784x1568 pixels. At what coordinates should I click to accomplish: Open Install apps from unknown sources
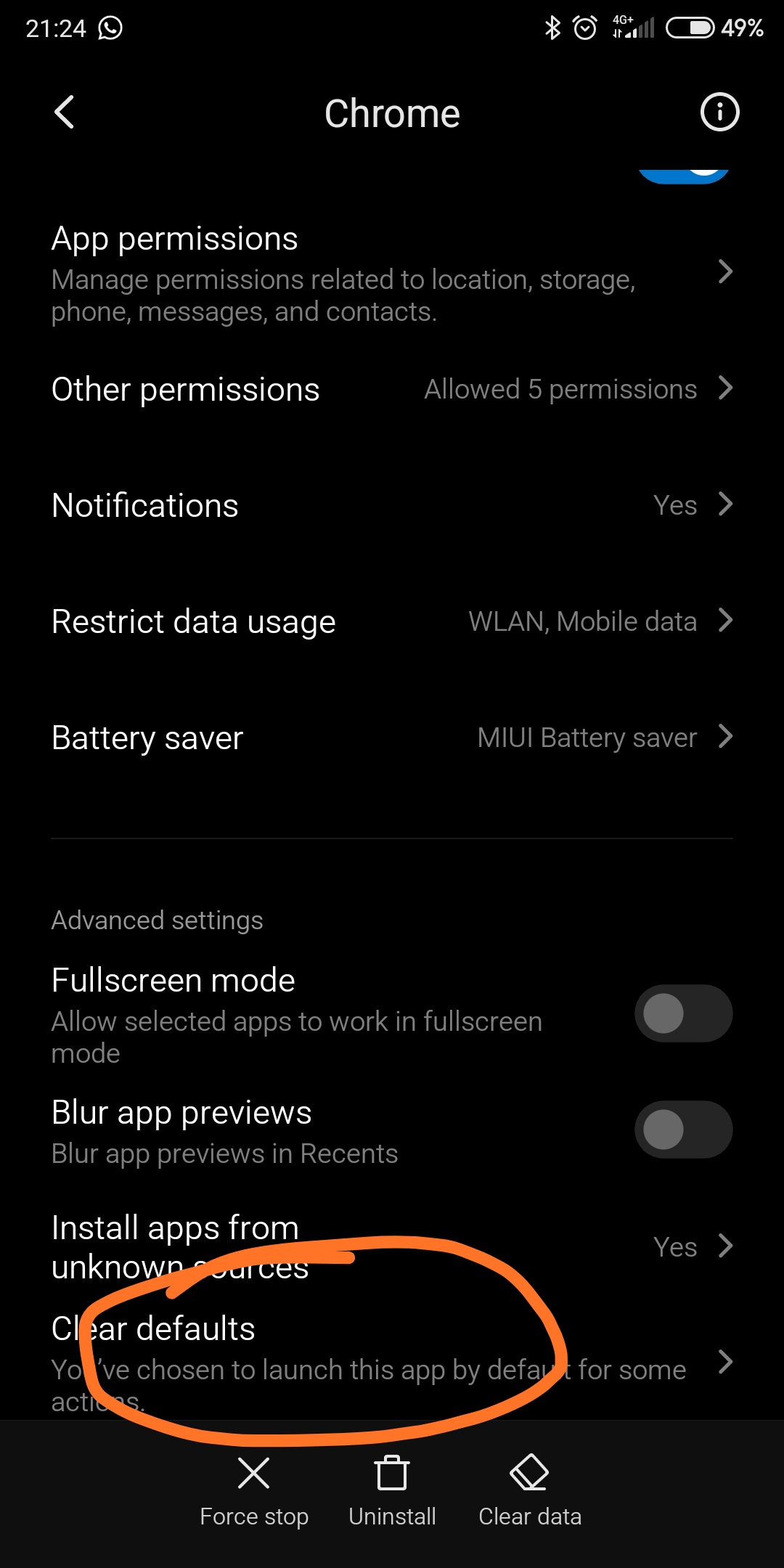392,1246
